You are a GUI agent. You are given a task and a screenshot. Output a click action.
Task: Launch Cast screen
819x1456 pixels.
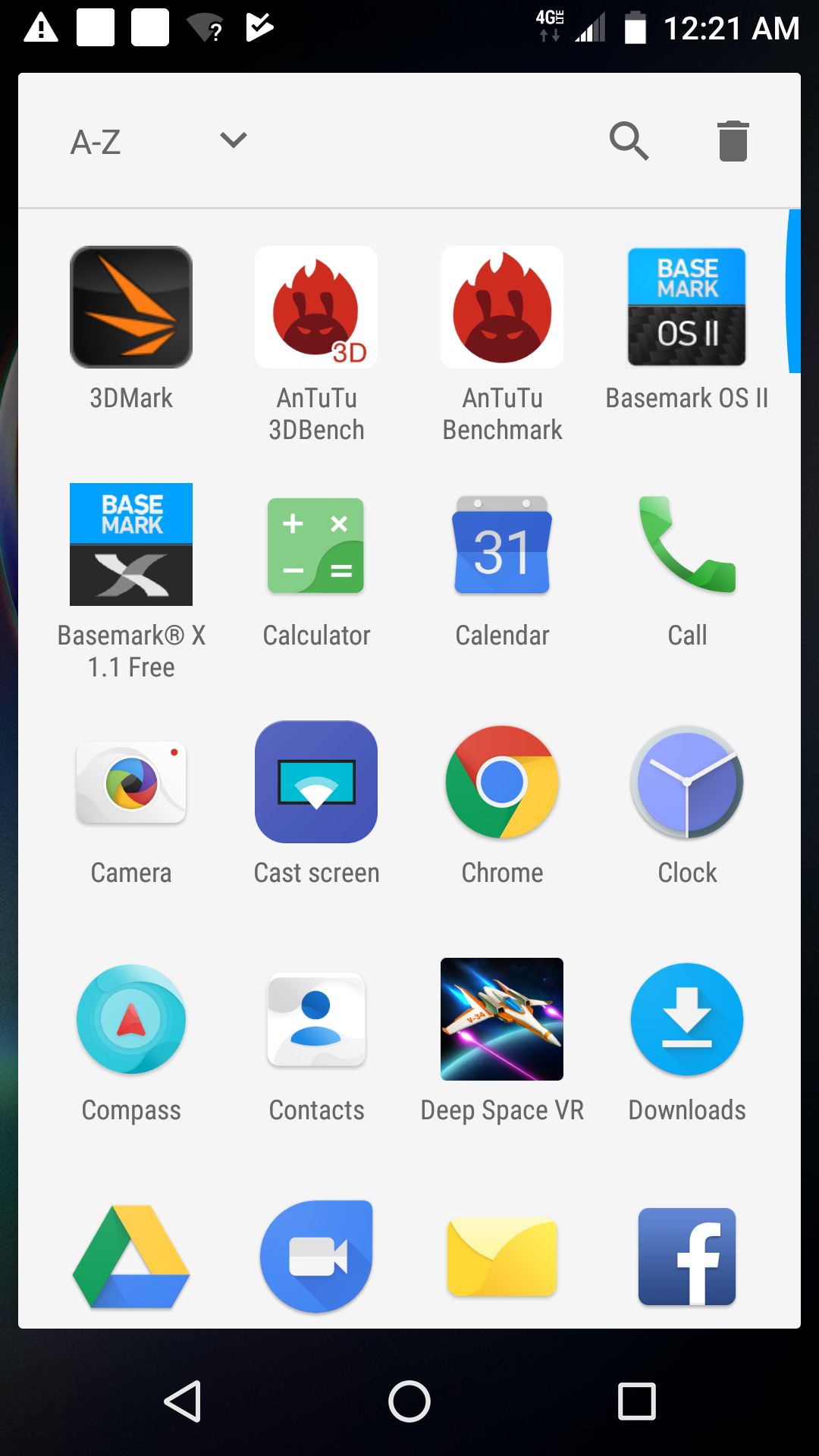tap(316, 782)
